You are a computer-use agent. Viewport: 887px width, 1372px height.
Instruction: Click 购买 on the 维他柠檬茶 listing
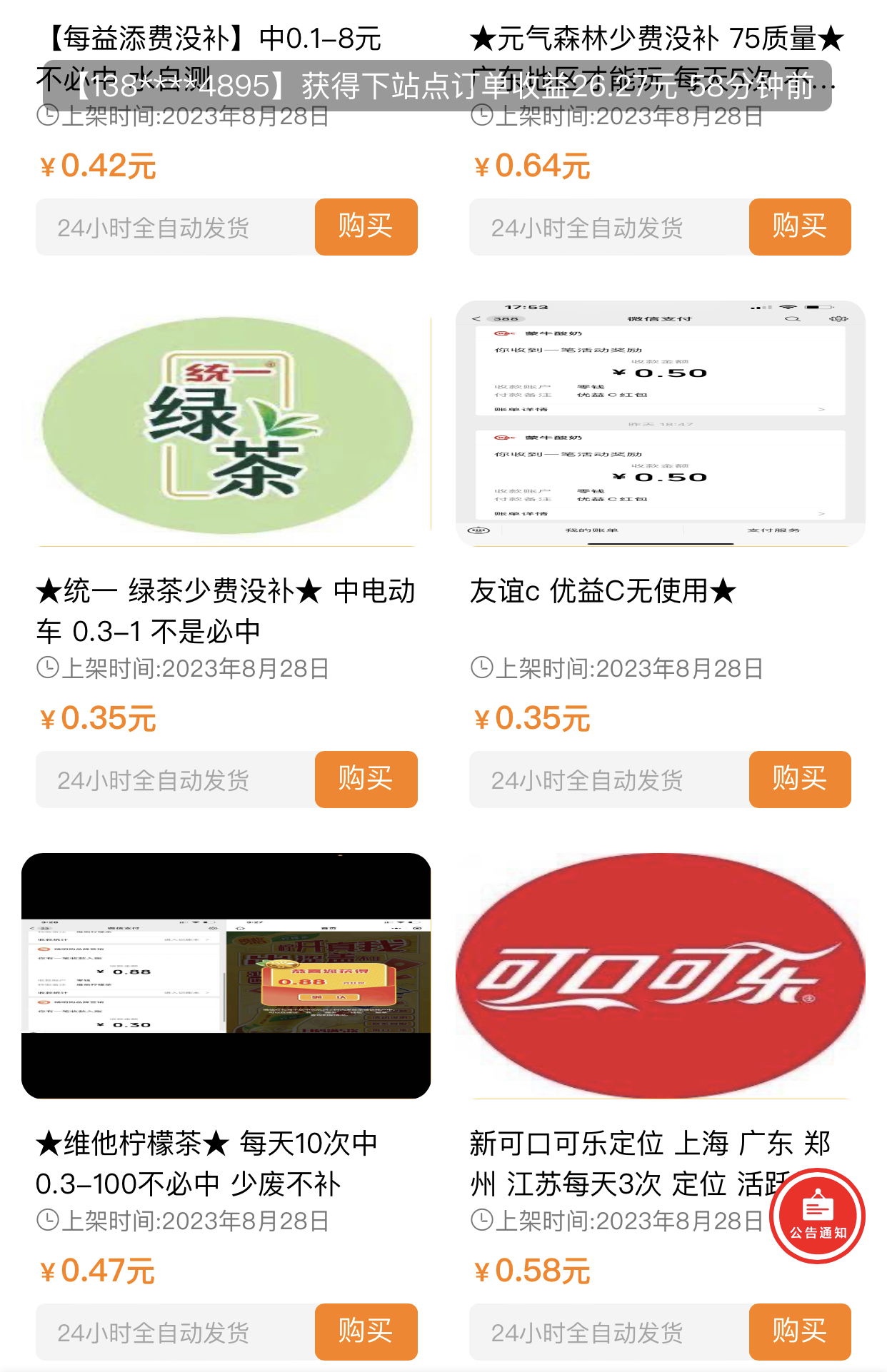tap(366, 1331)
